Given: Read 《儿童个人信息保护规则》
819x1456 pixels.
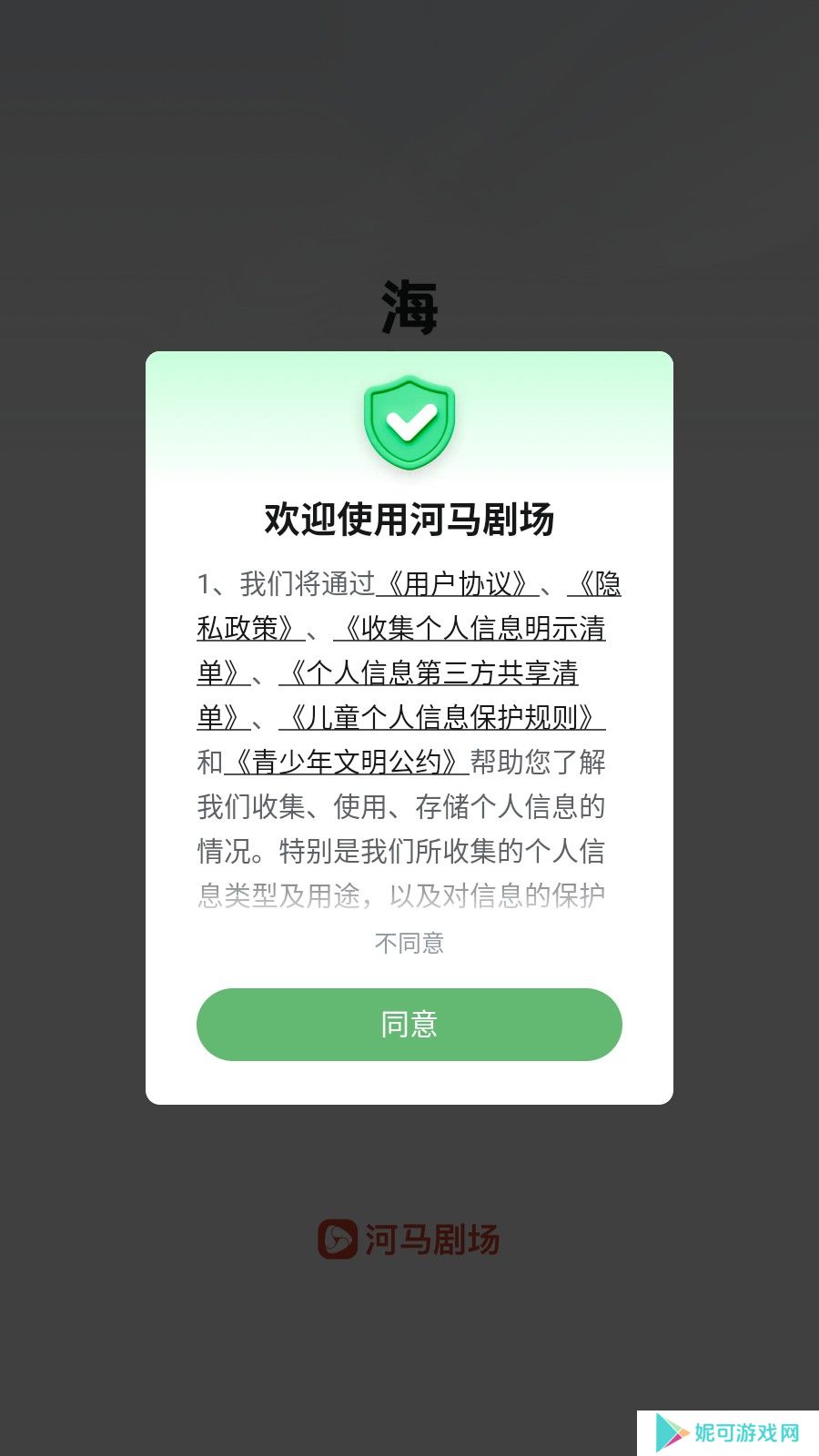Looking at the screenshot, I should (442, 717).
